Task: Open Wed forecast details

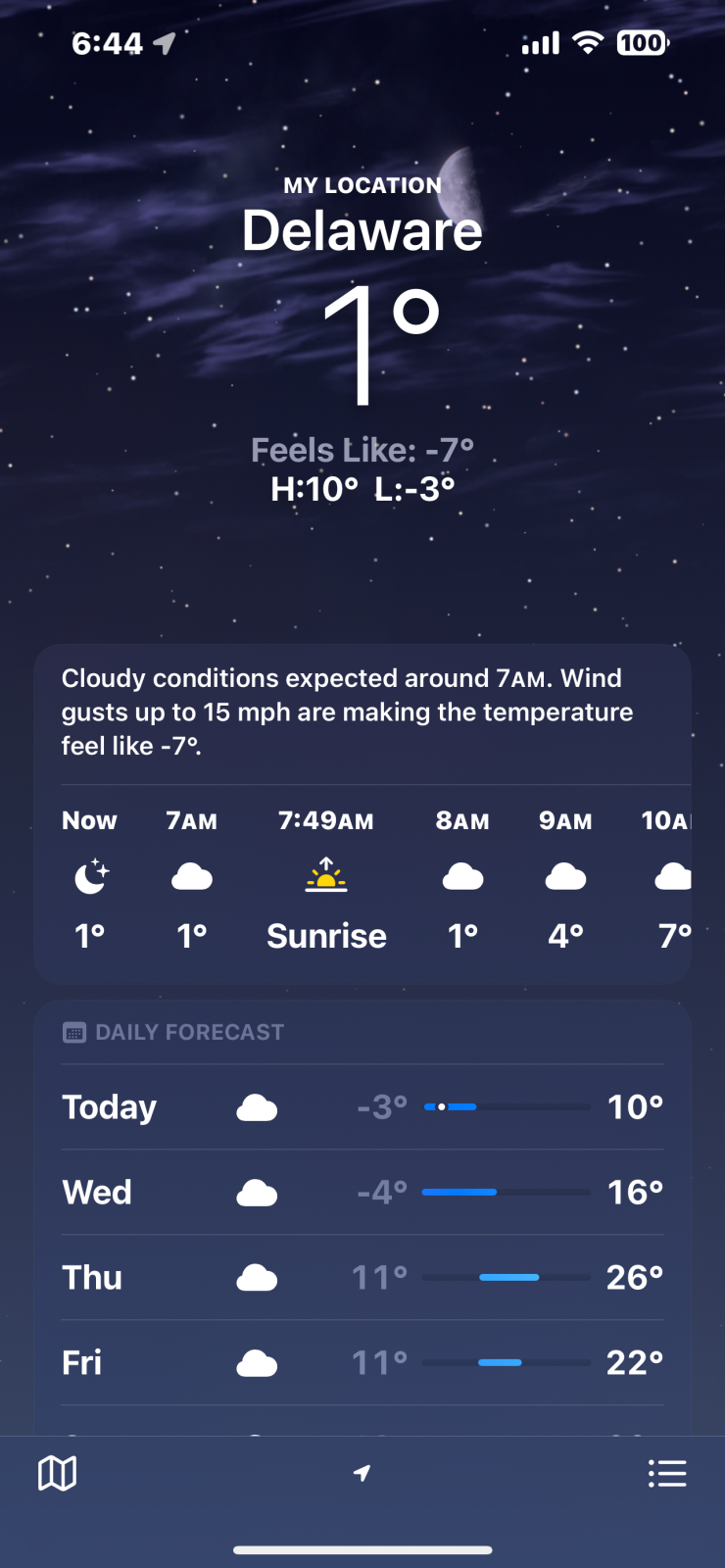Action: pyautogui.click(x=362, y=1193)
